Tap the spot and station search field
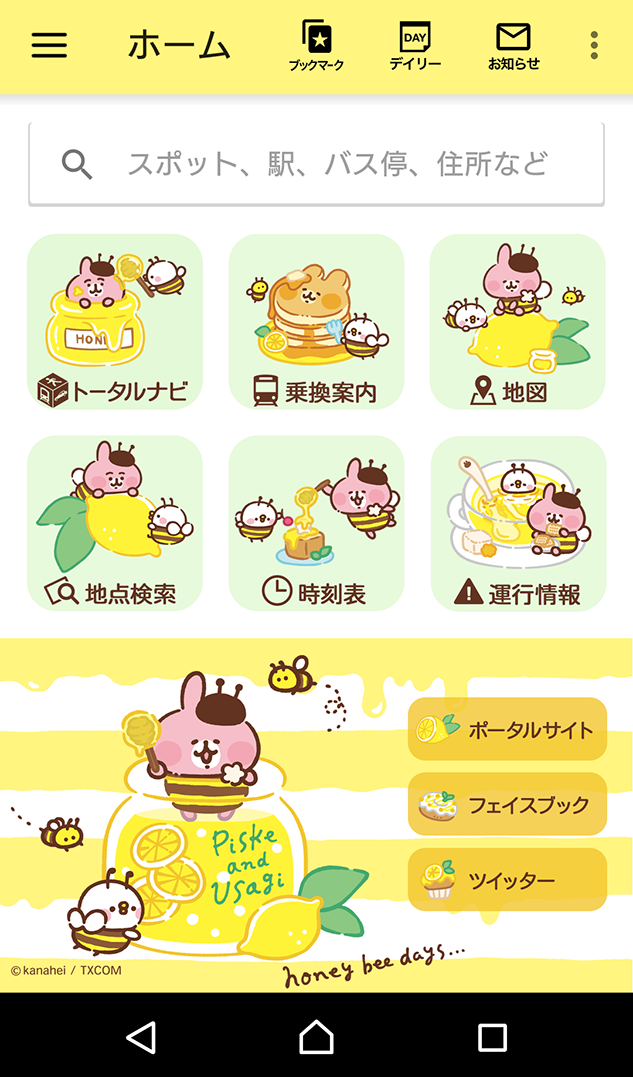This screenshot has height=1077, width=633. point(316,164)
